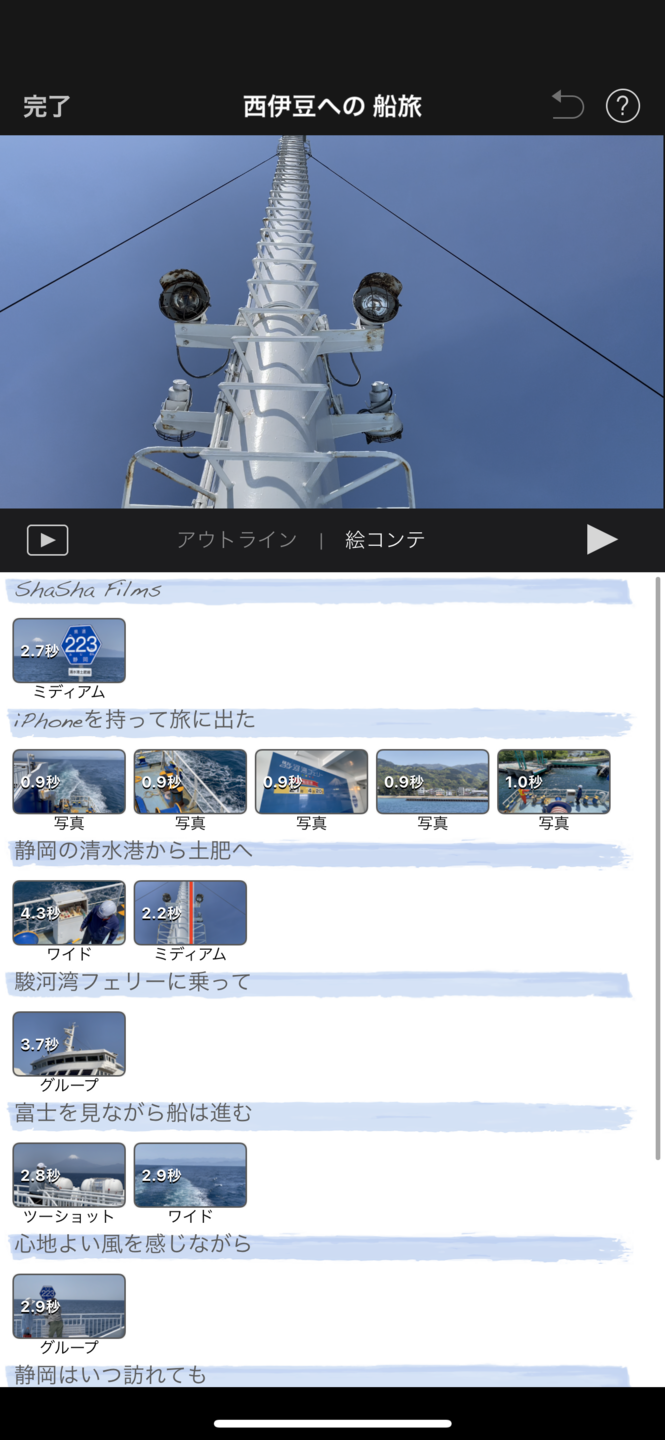Viewport: 665px width, 1440px height.
Task: Select the 2.8秒 ツーショット clip
Action: tap(69, 1174)
